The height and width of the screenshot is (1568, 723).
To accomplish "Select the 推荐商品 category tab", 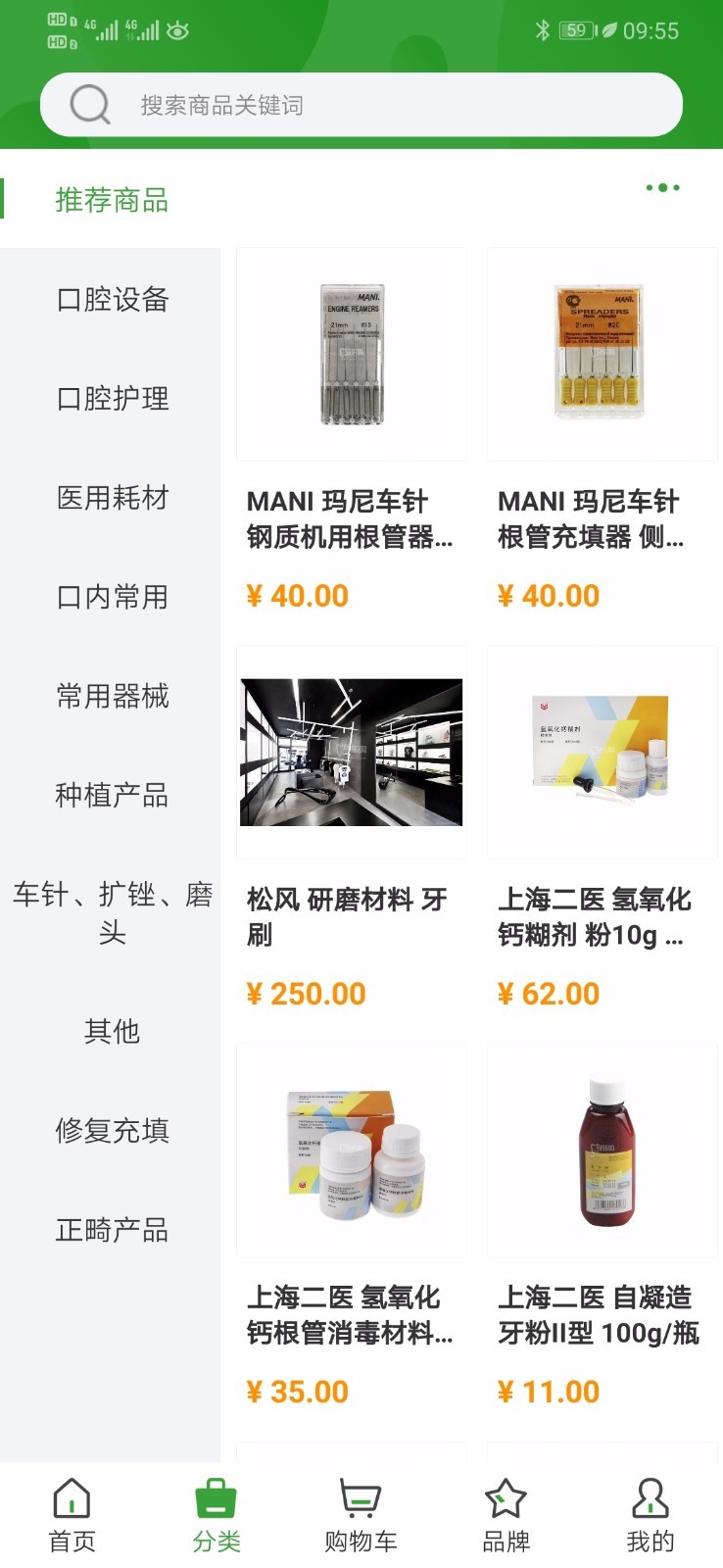I will [x=111, y=201].
